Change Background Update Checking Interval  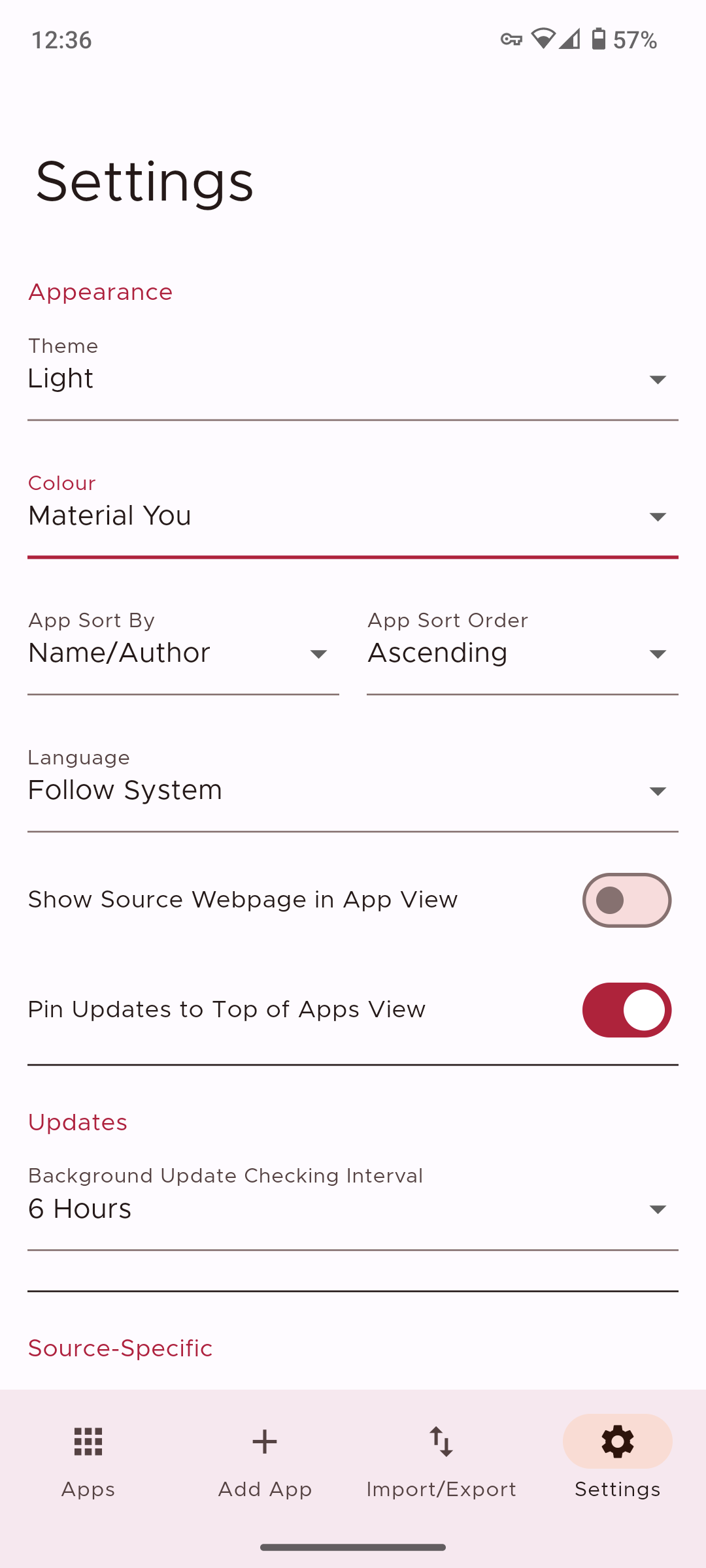coord(353,1209)
